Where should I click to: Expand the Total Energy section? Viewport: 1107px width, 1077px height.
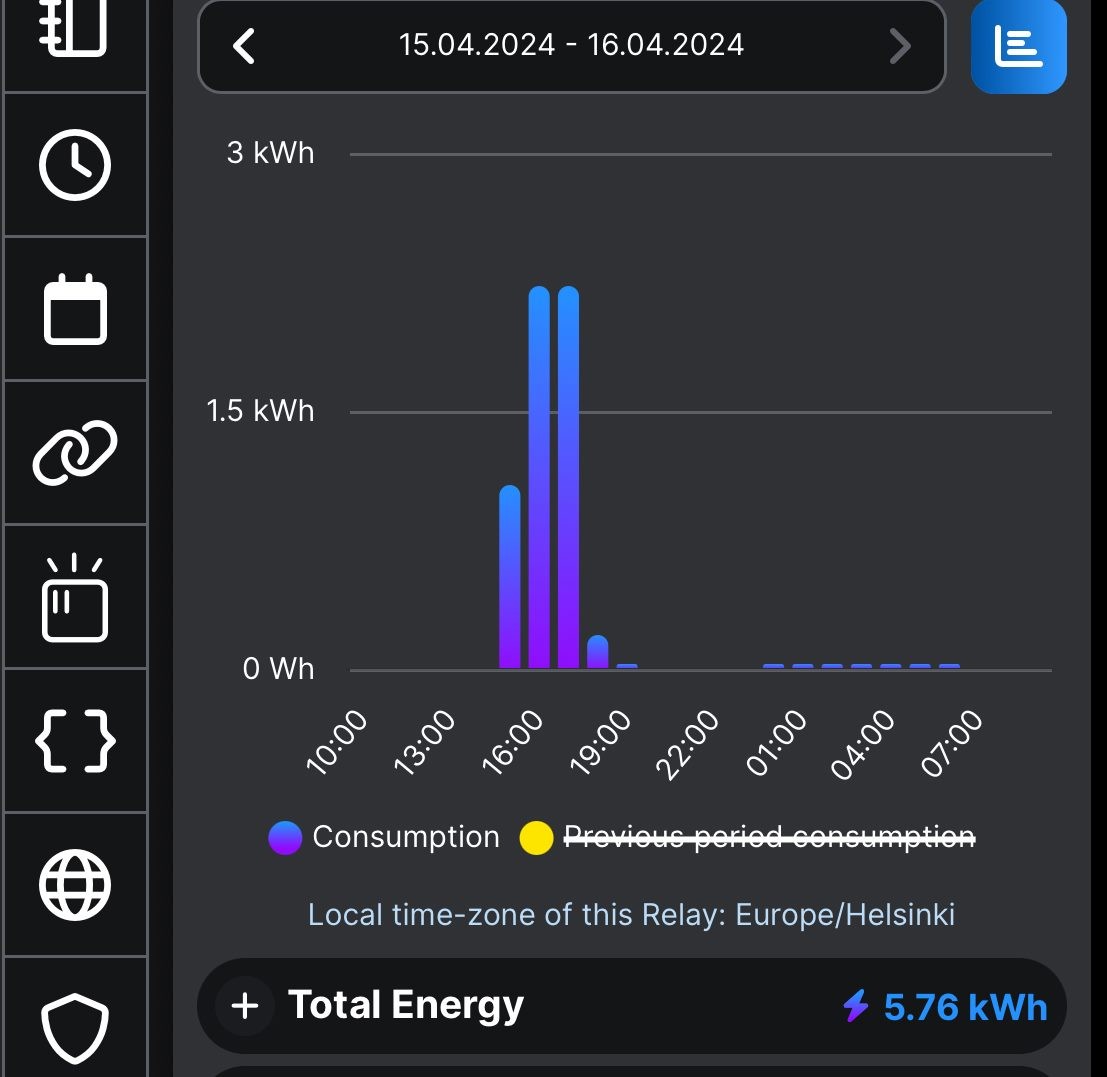click(245, 1006)
